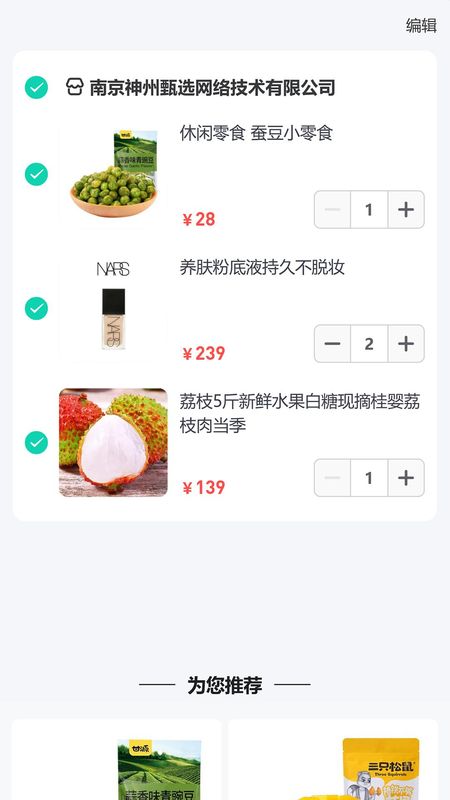Increase quantity of 休闲零食 蚕豆小零食
450x800 pixels.
point(406,210)
